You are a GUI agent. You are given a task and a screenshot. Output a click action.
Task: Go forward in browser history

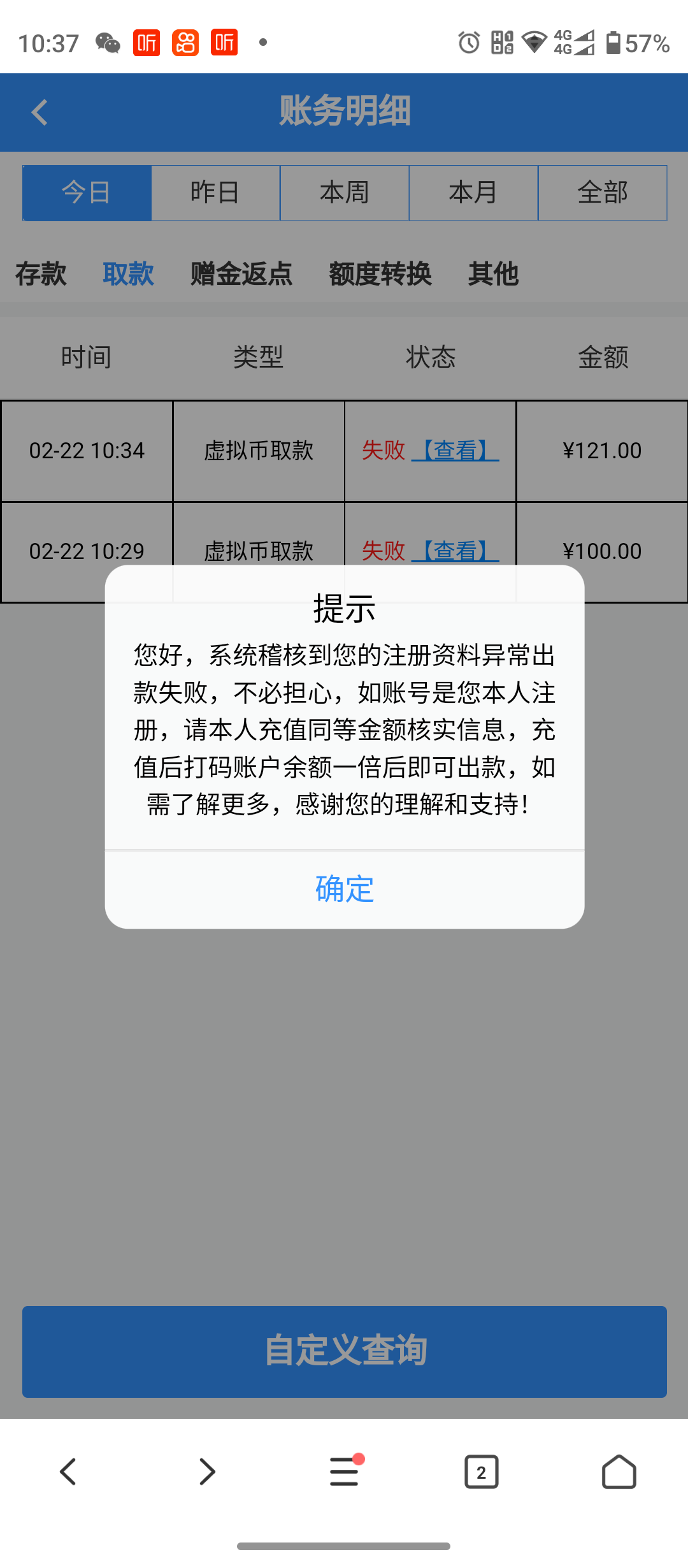coord(207,1472)
